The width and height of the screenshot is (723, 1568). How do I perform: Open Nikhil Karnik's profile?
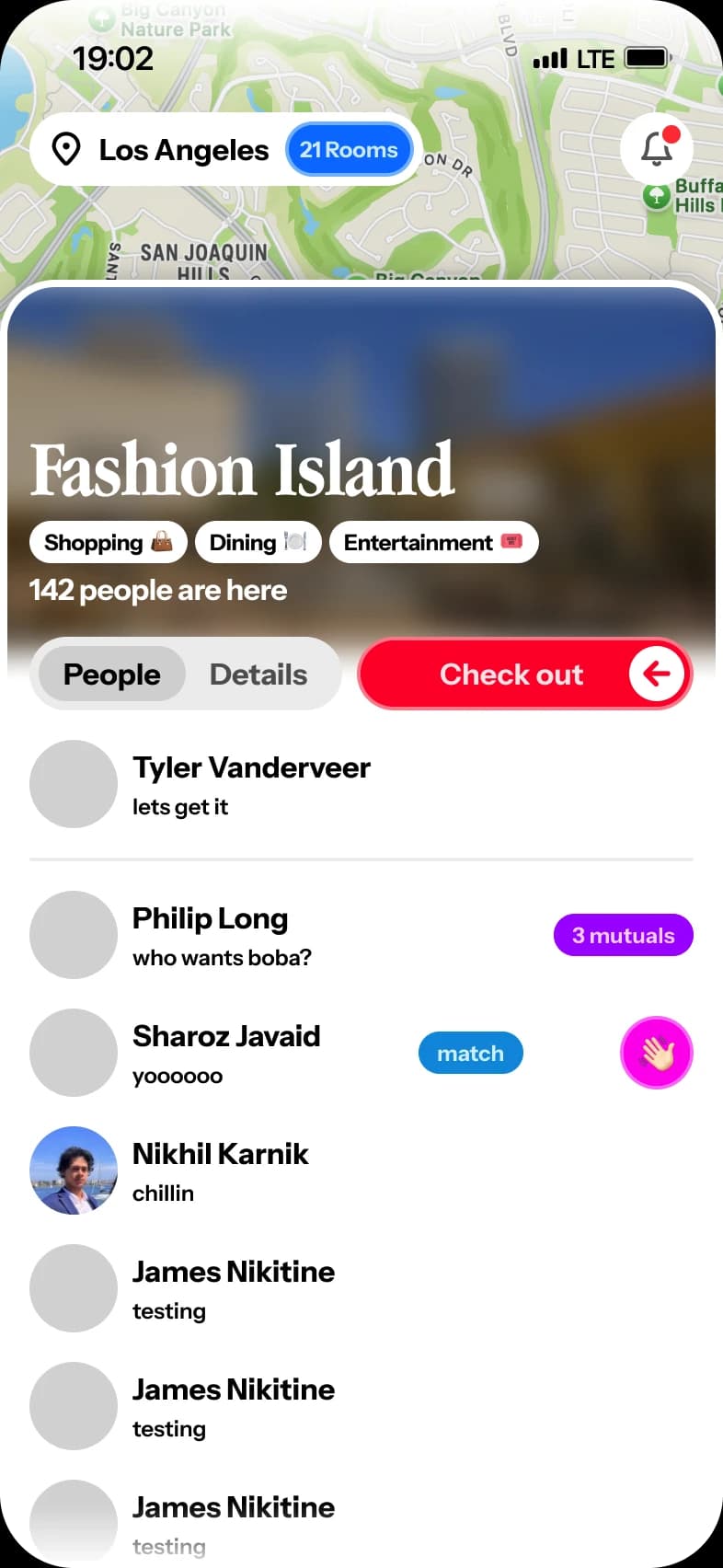point(221,1170)
